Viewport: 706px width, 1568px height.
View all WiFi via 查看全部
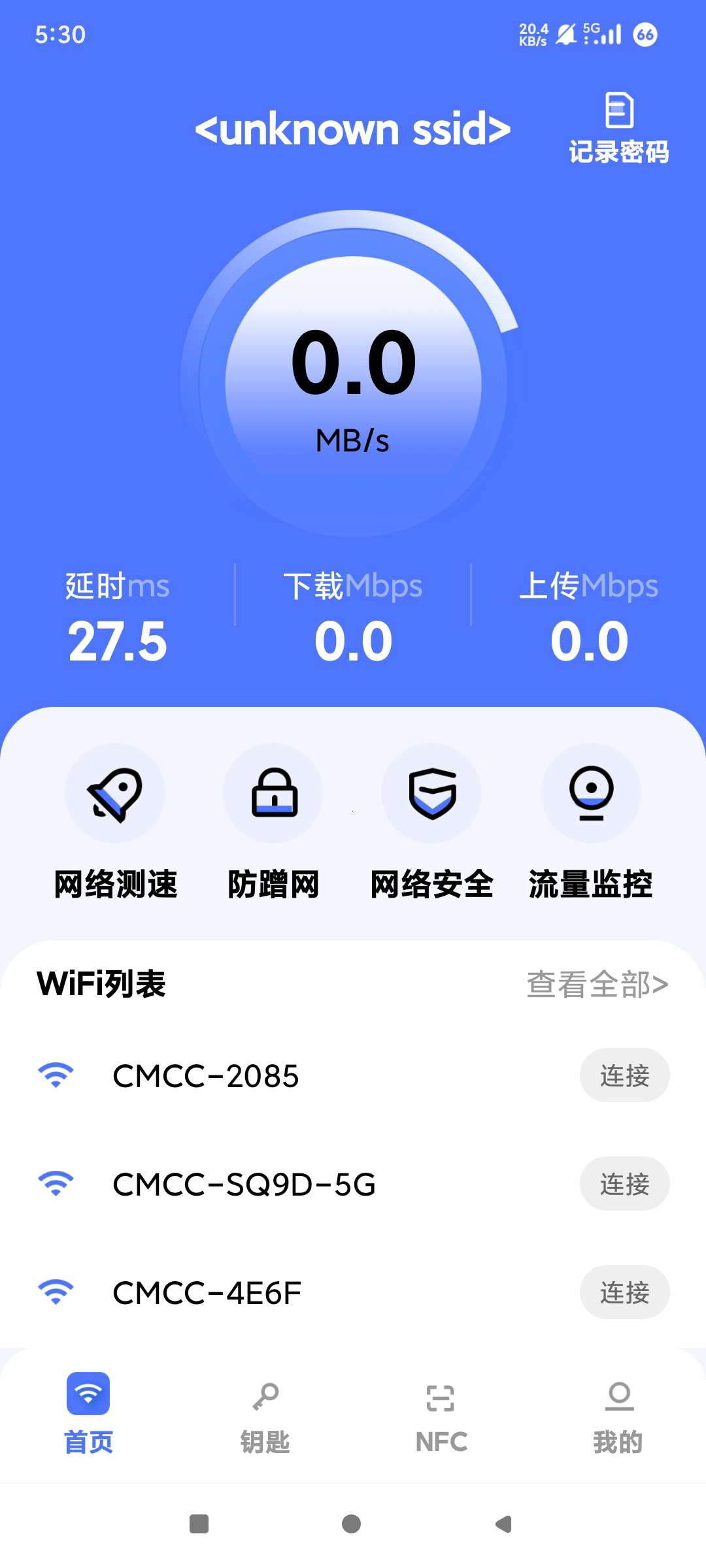597,984
